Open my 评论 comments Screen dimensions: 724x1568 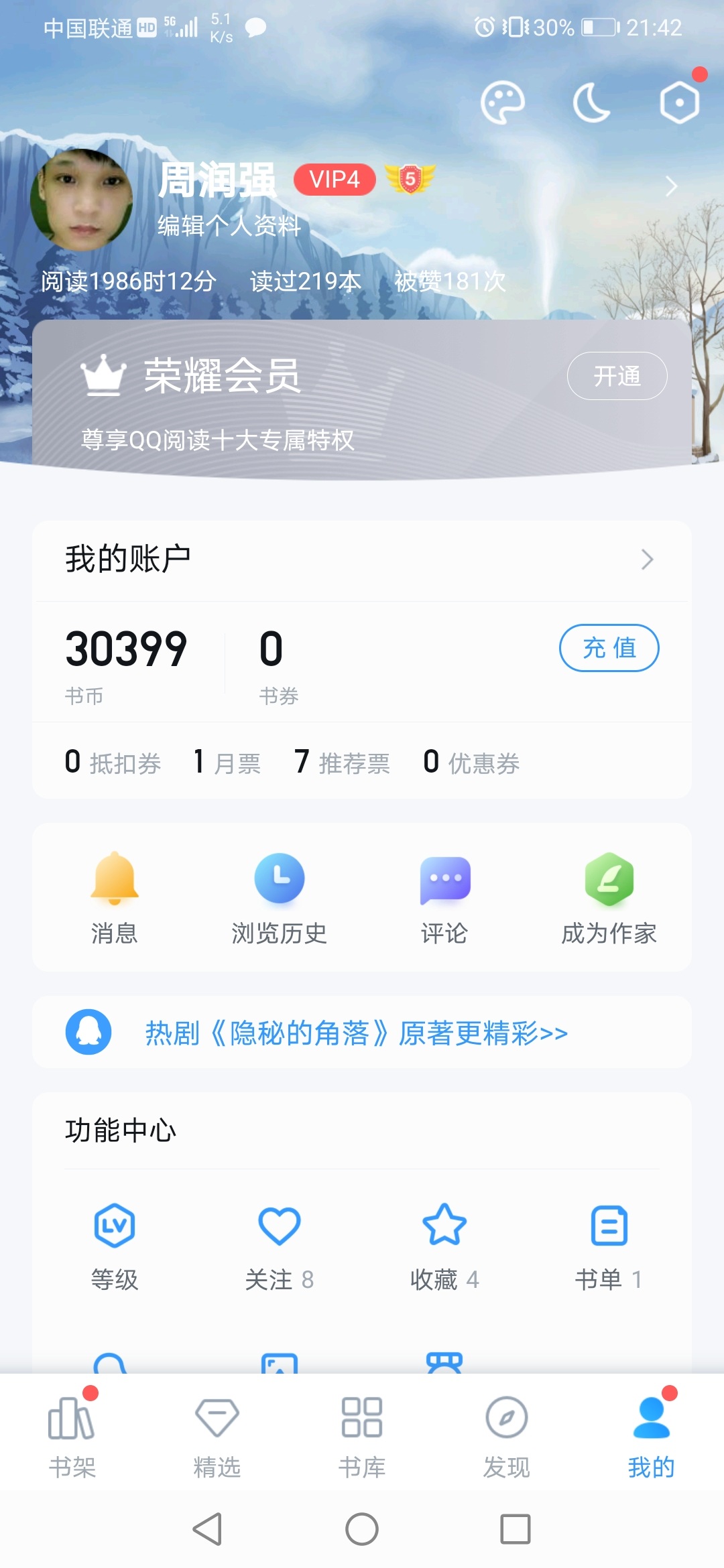444,897
